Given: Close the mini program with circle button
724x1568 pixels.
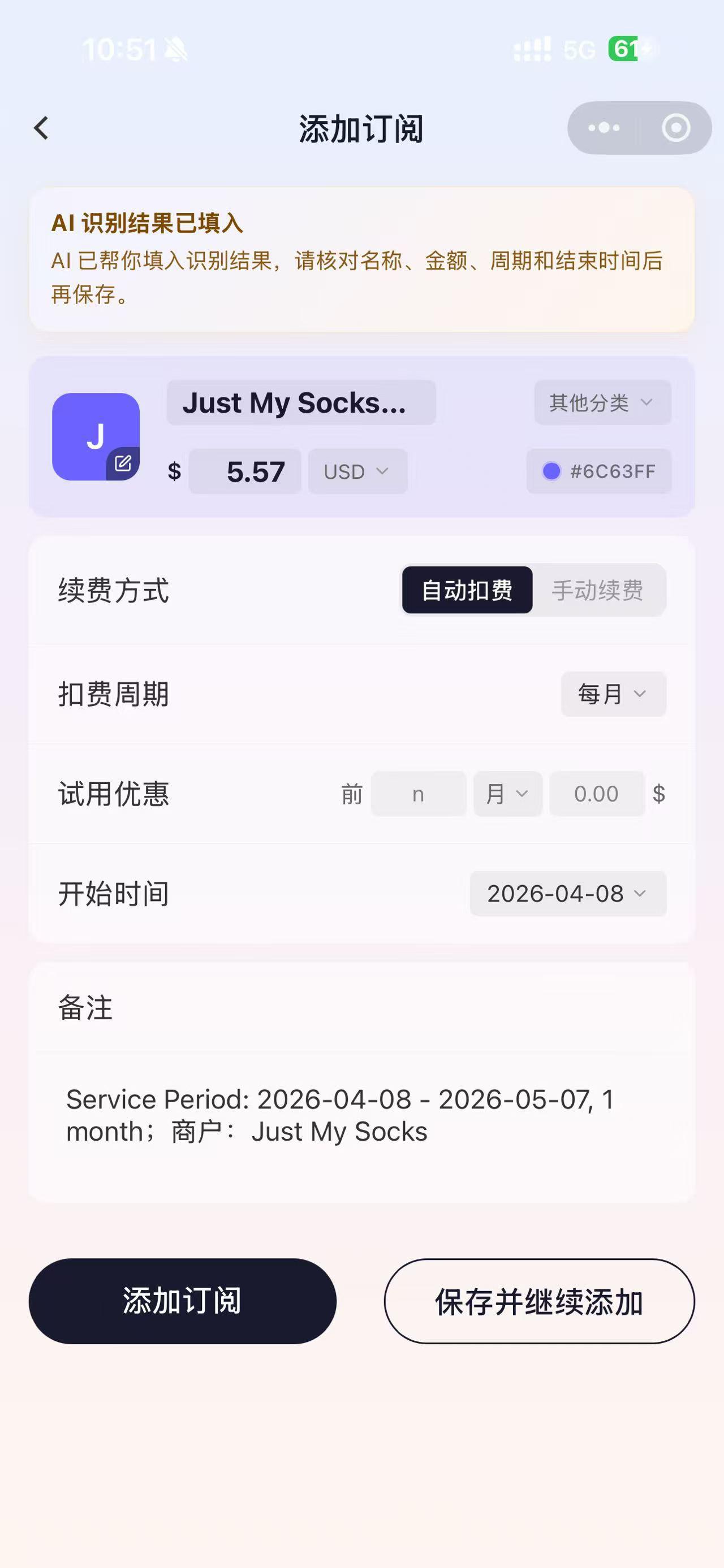Looking at the screenshot, I should pos(675,128).
